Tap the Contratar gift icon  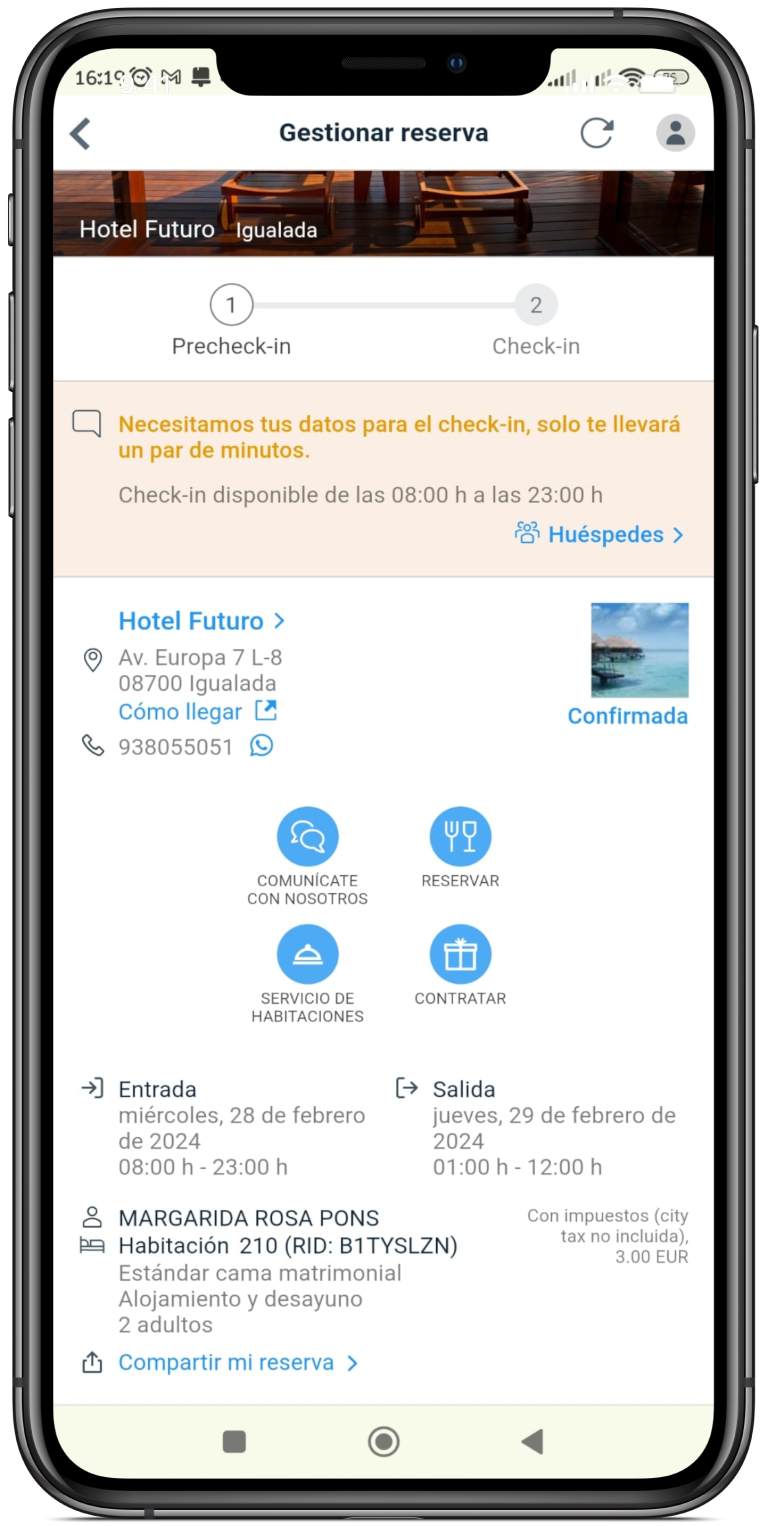pyautogui.click(x=460, y=955)
